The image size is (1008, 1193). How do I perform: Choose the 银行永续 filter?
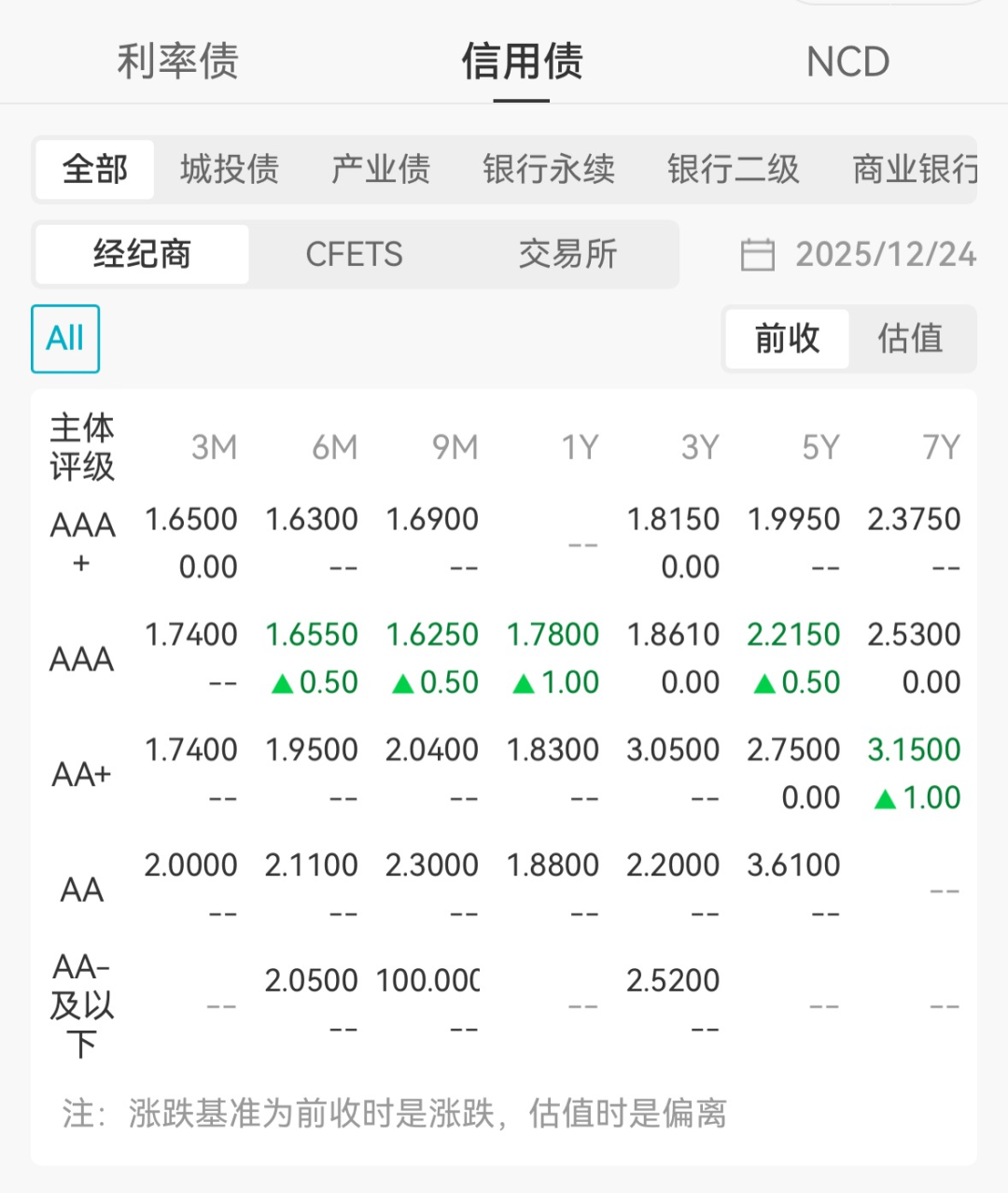click(x=549, y=169)
